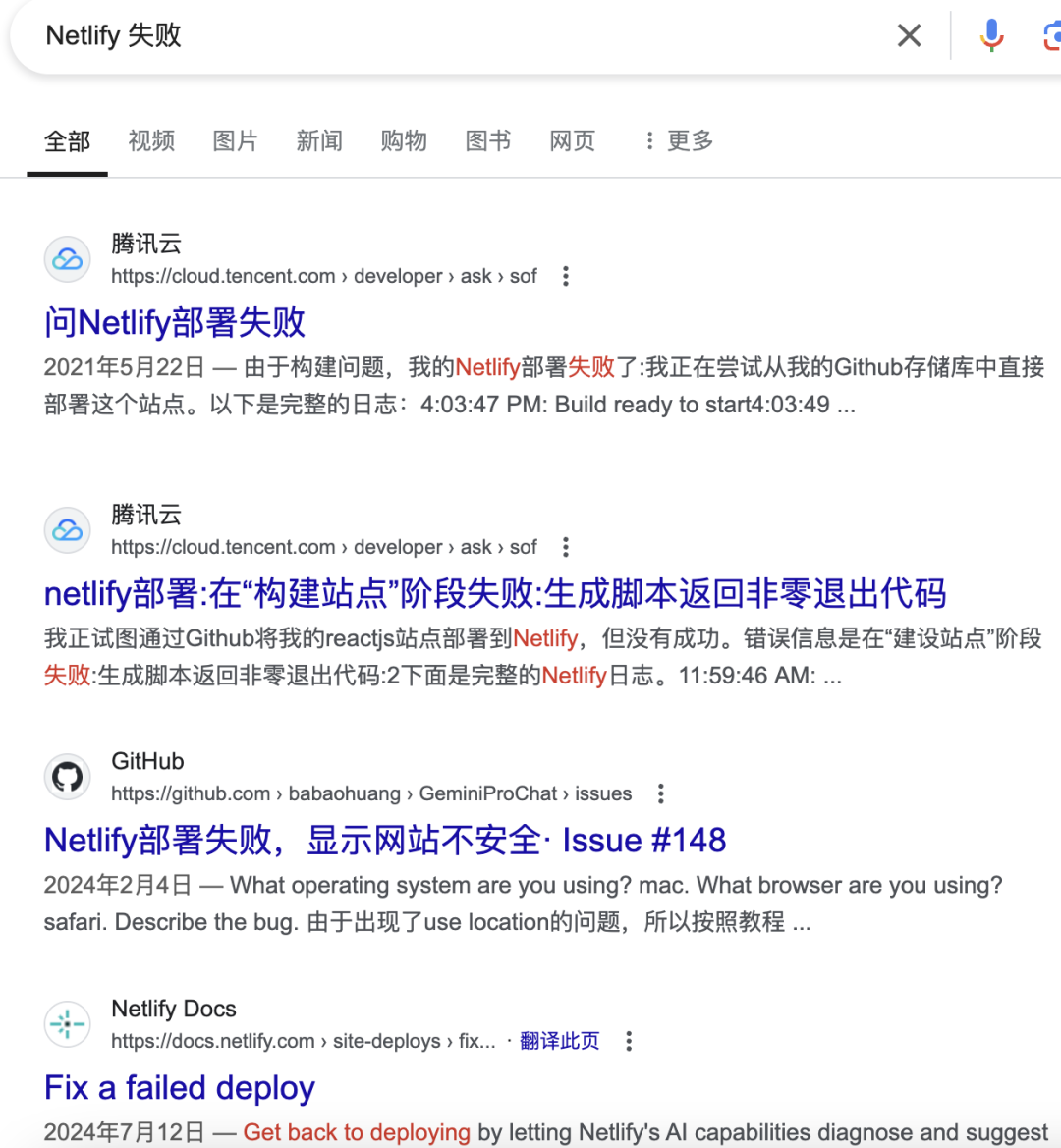
Task: Open the 问Netlify部署失败 result
Action: click(x=172, y=322)
